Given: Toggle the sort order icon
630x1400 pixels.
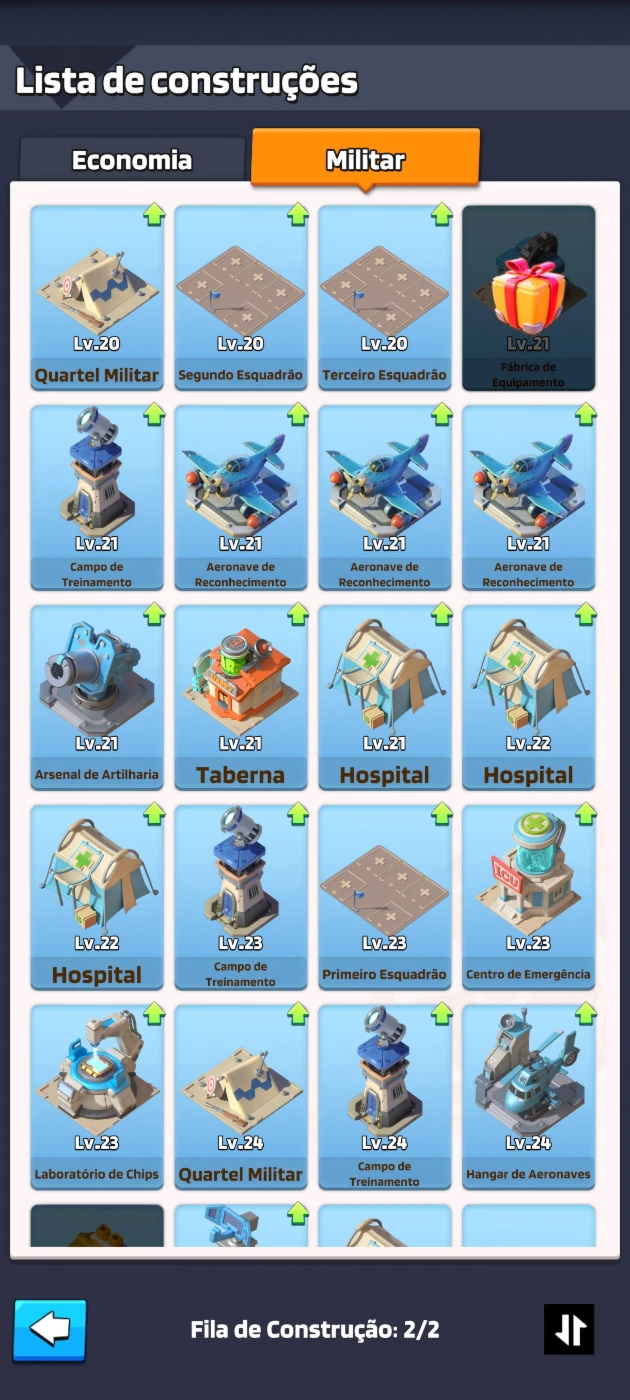Looking at the screenshot, I should pyautogui.click(x=569, y=1329).
